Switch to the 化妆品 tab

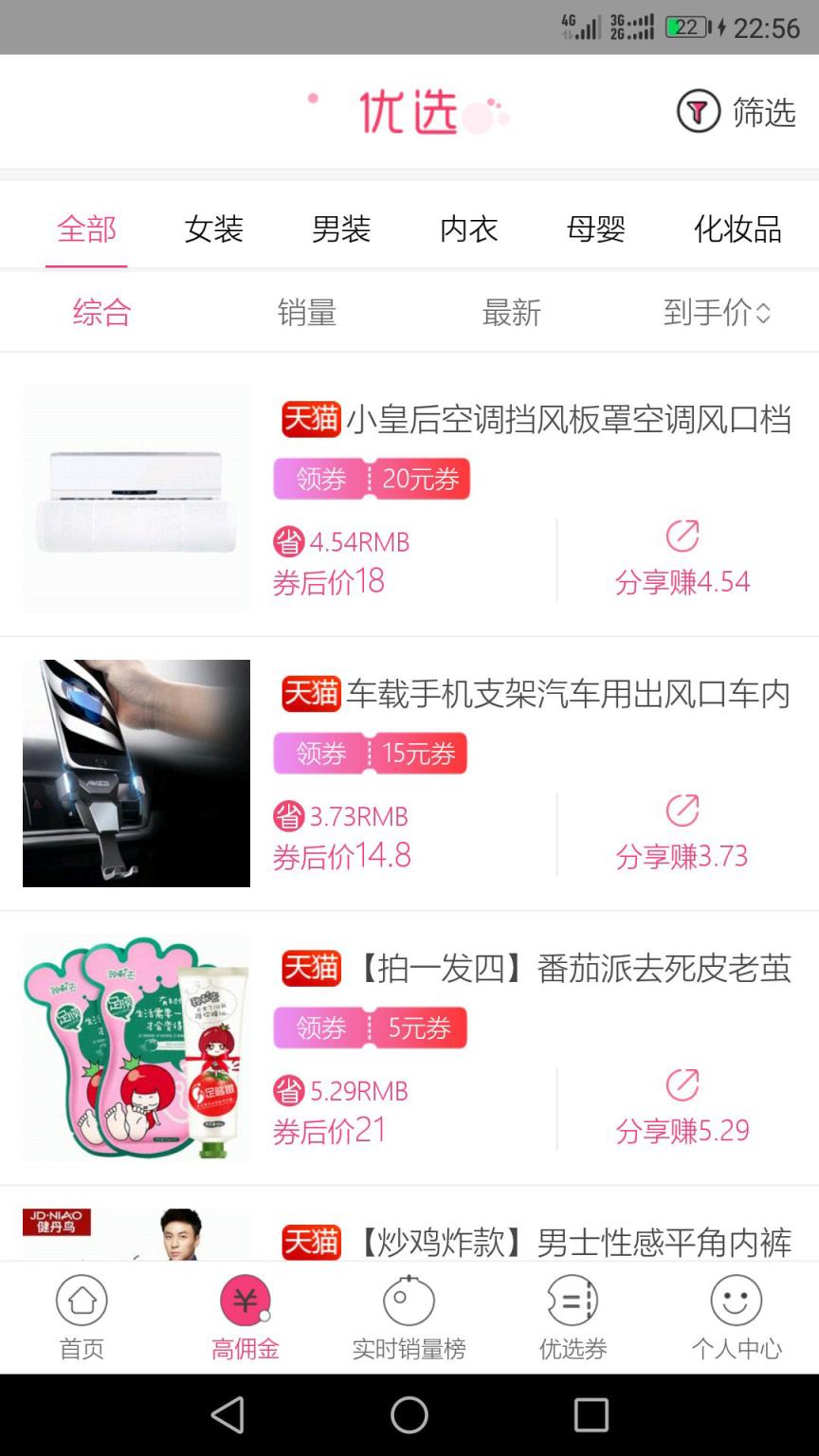point(738,229)
